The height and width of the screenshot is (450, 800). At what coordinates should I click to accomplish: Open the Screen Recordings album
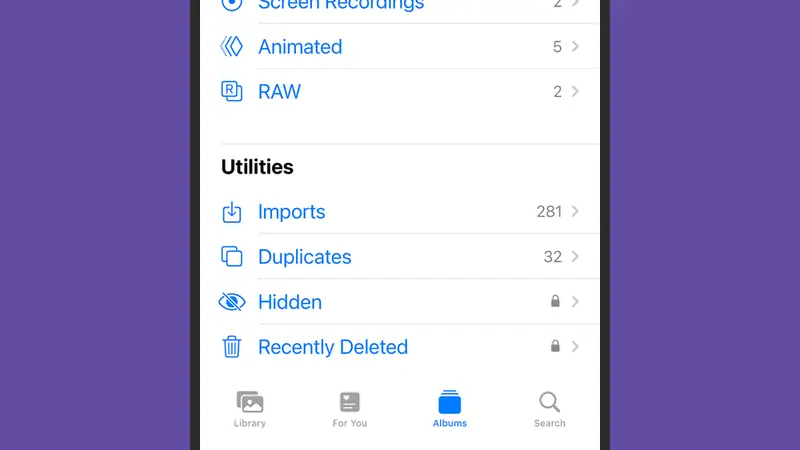pos(340,5)
